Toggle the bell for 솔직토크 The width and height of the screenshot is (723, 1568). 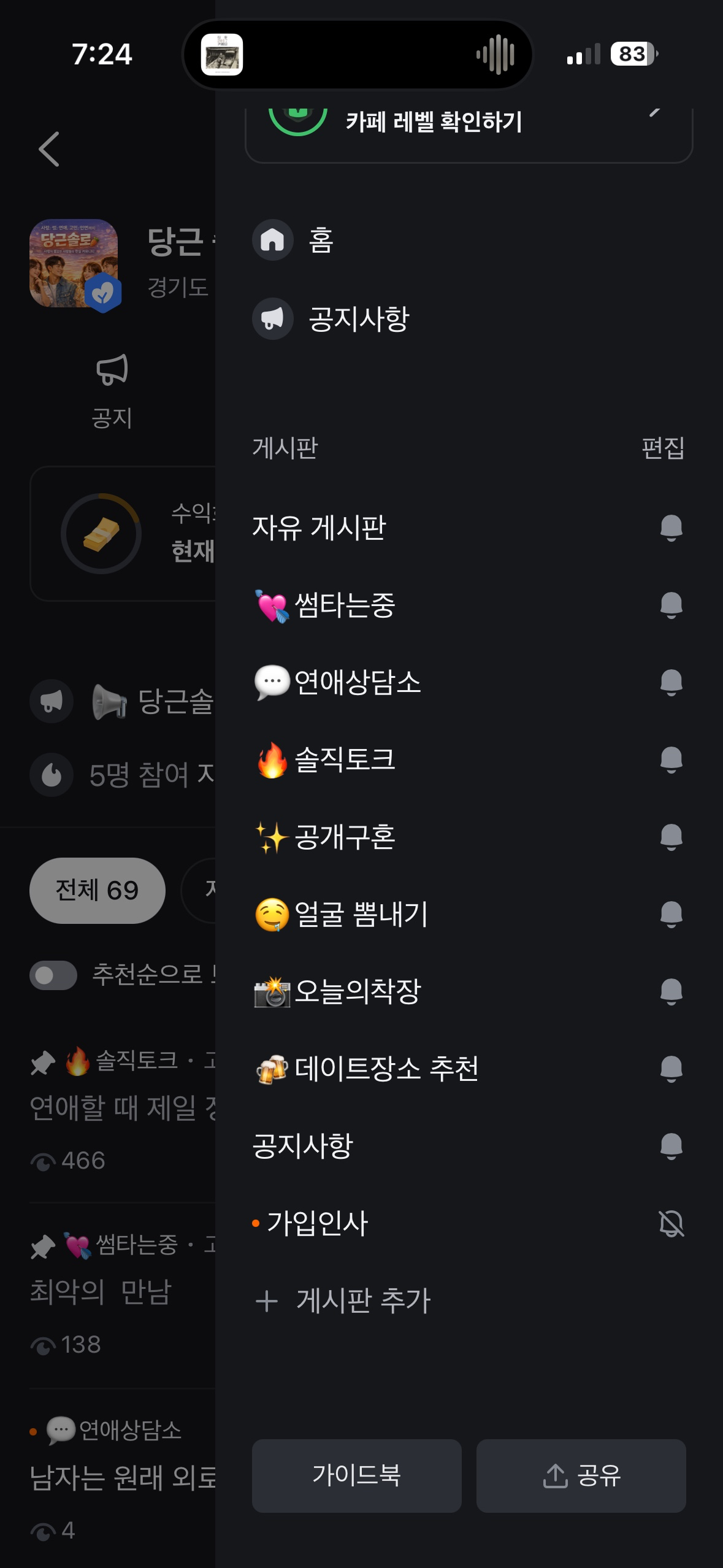pos(671,759)
